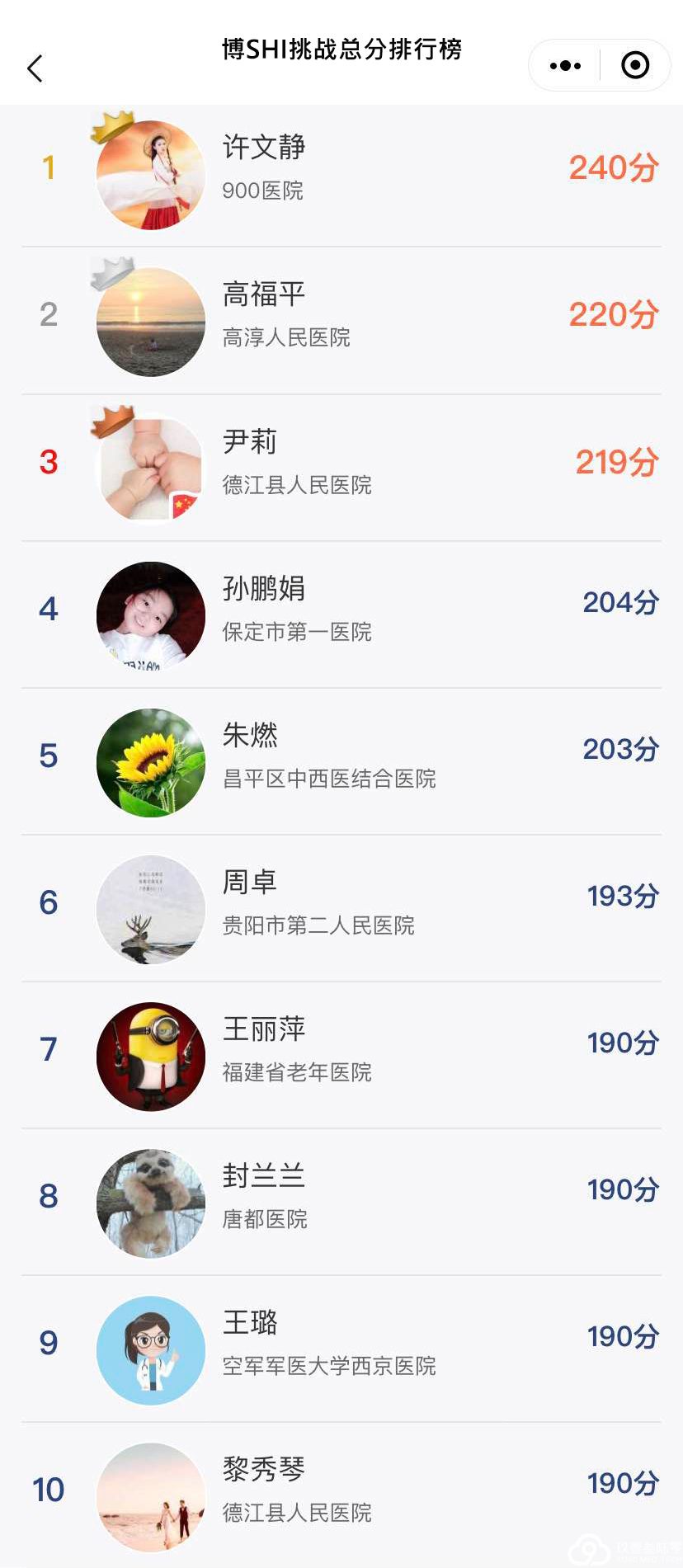683x1568 pixels.
Task: Open the mini program three-dot menu
Action: click(x=565, y=65)
